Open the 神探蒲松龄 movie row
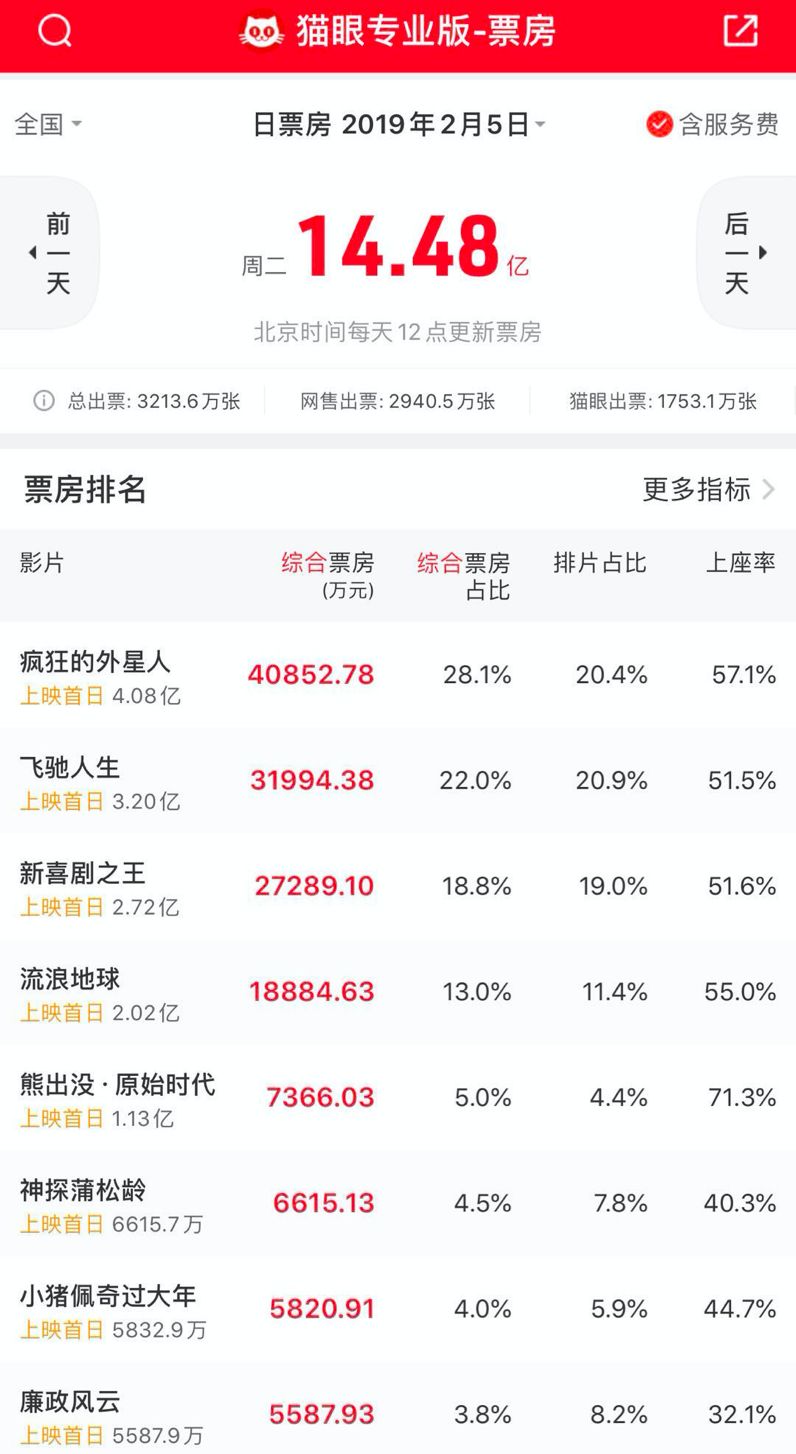 (x=398, y=1205)
